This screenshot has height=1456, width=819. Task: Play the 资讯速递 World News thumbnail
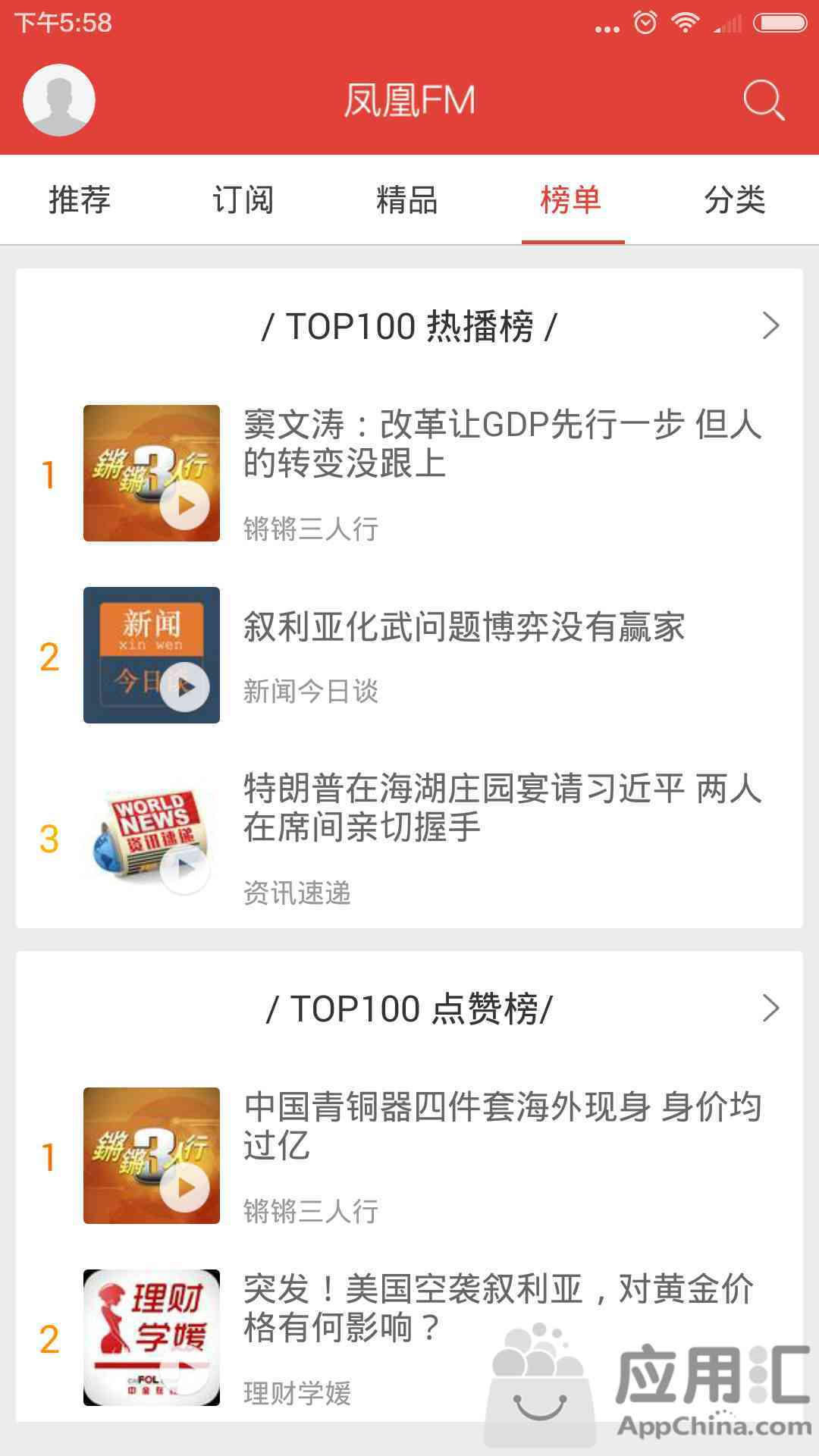point(152,837)
